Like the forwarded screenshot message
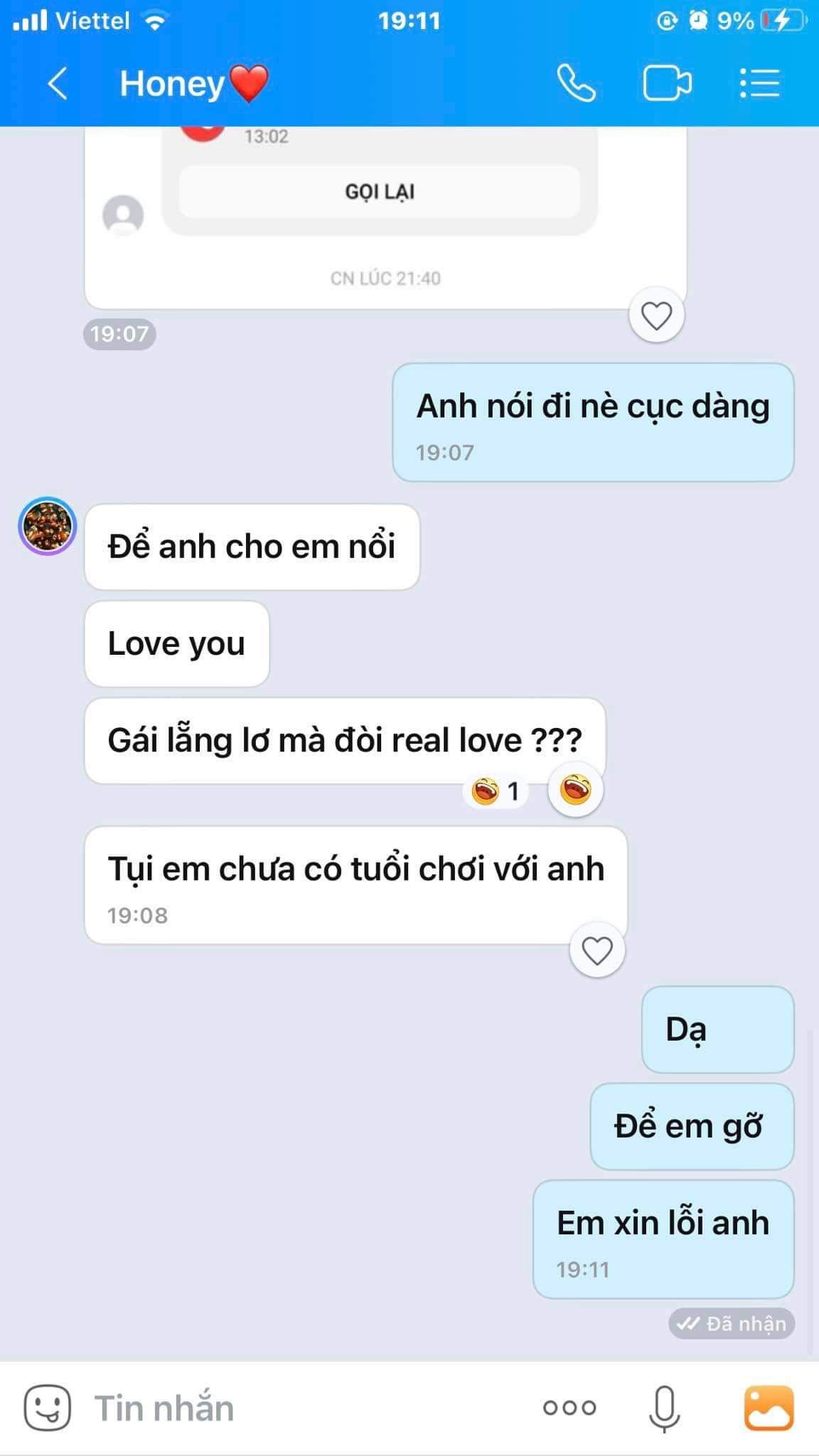 click(x=656, y=315)
